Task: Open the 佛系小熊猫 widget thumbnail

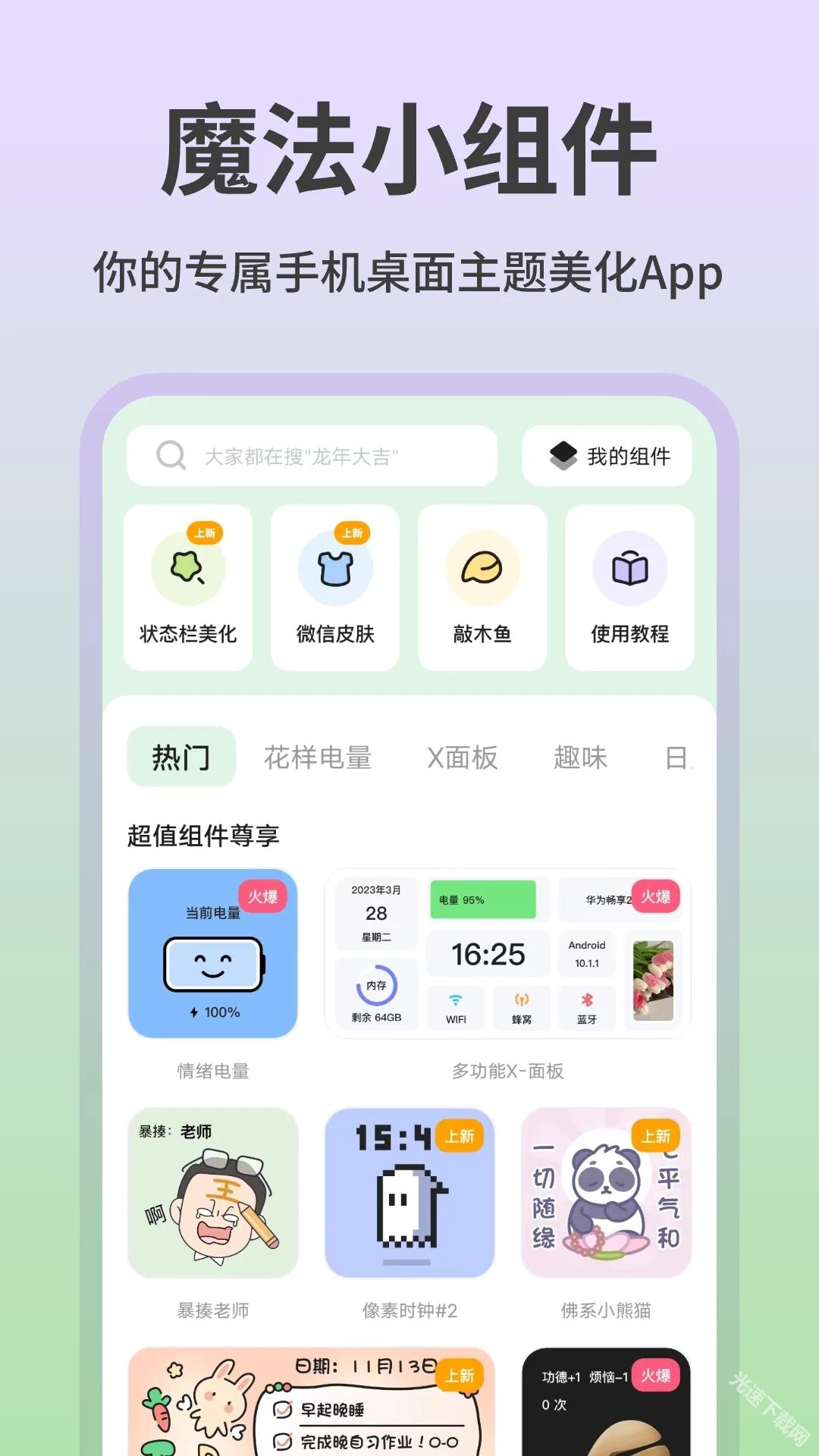Action: (x=604, y=1193)
